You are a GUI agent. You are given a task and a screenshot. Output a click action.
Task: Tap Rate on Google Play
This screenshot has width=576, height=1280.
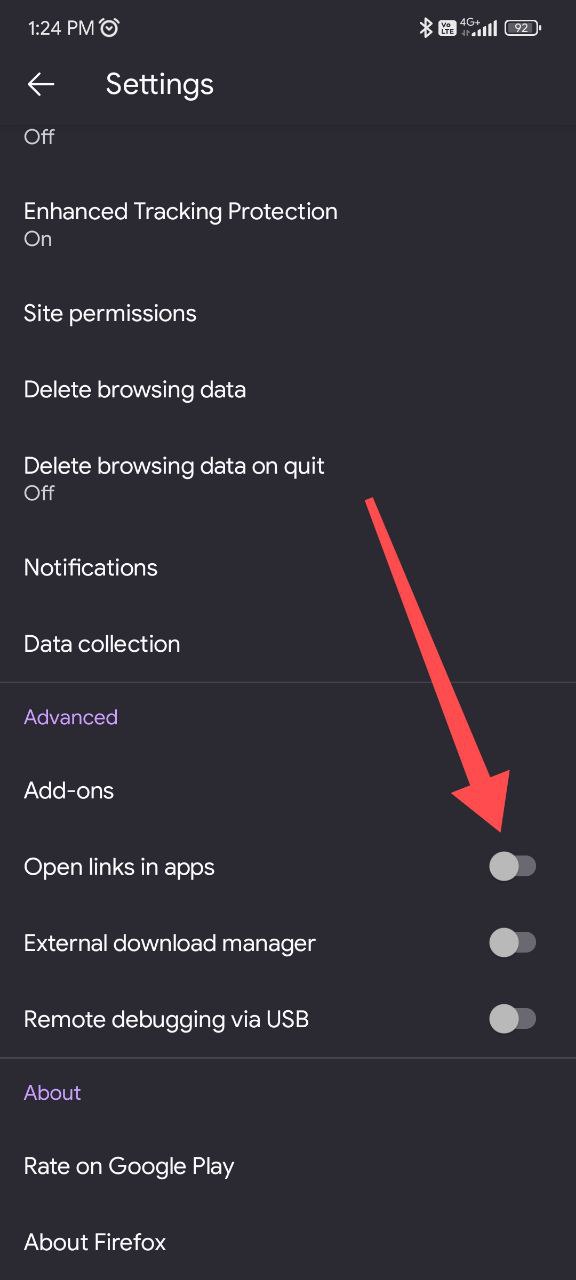tap(288, 1166)
